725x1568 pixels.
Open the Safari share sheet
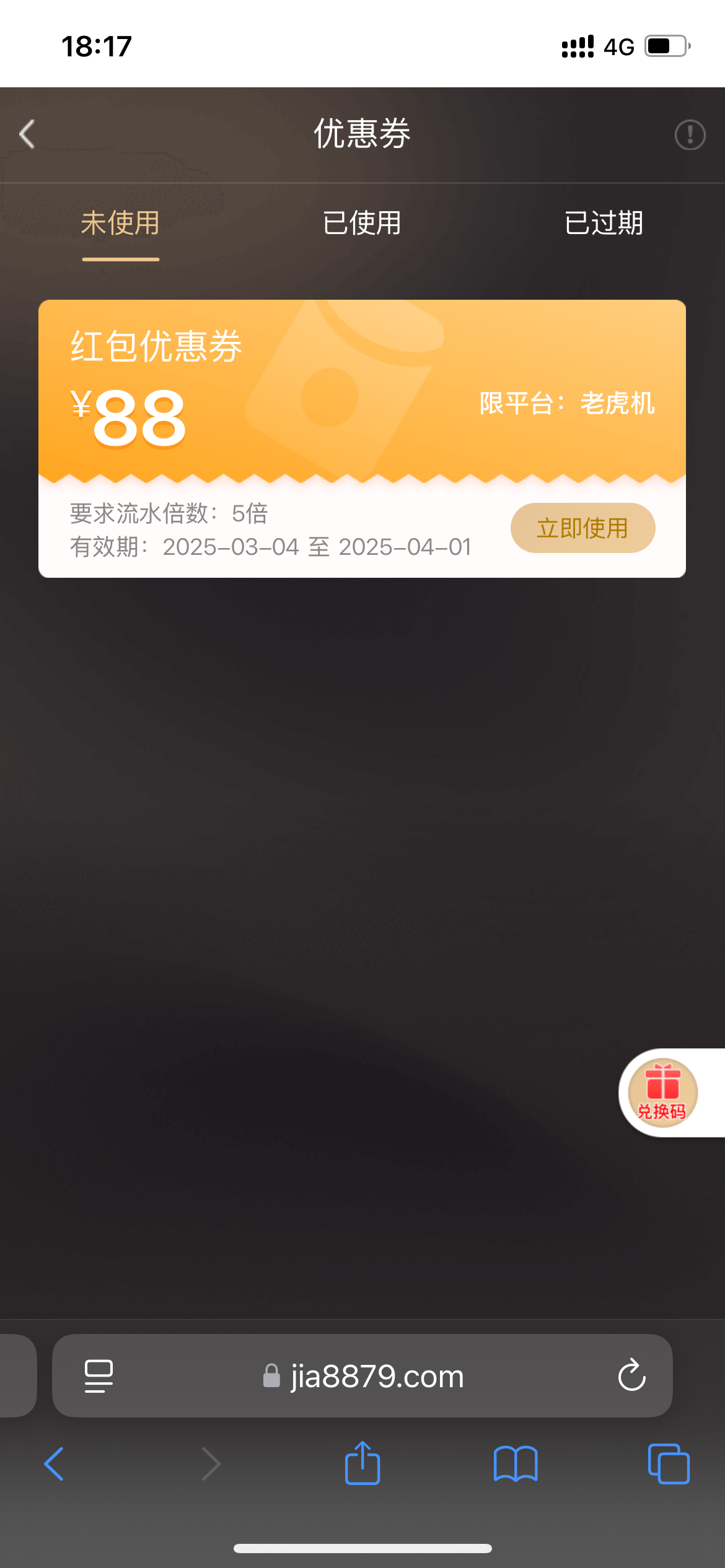(x=362, y=1463)
